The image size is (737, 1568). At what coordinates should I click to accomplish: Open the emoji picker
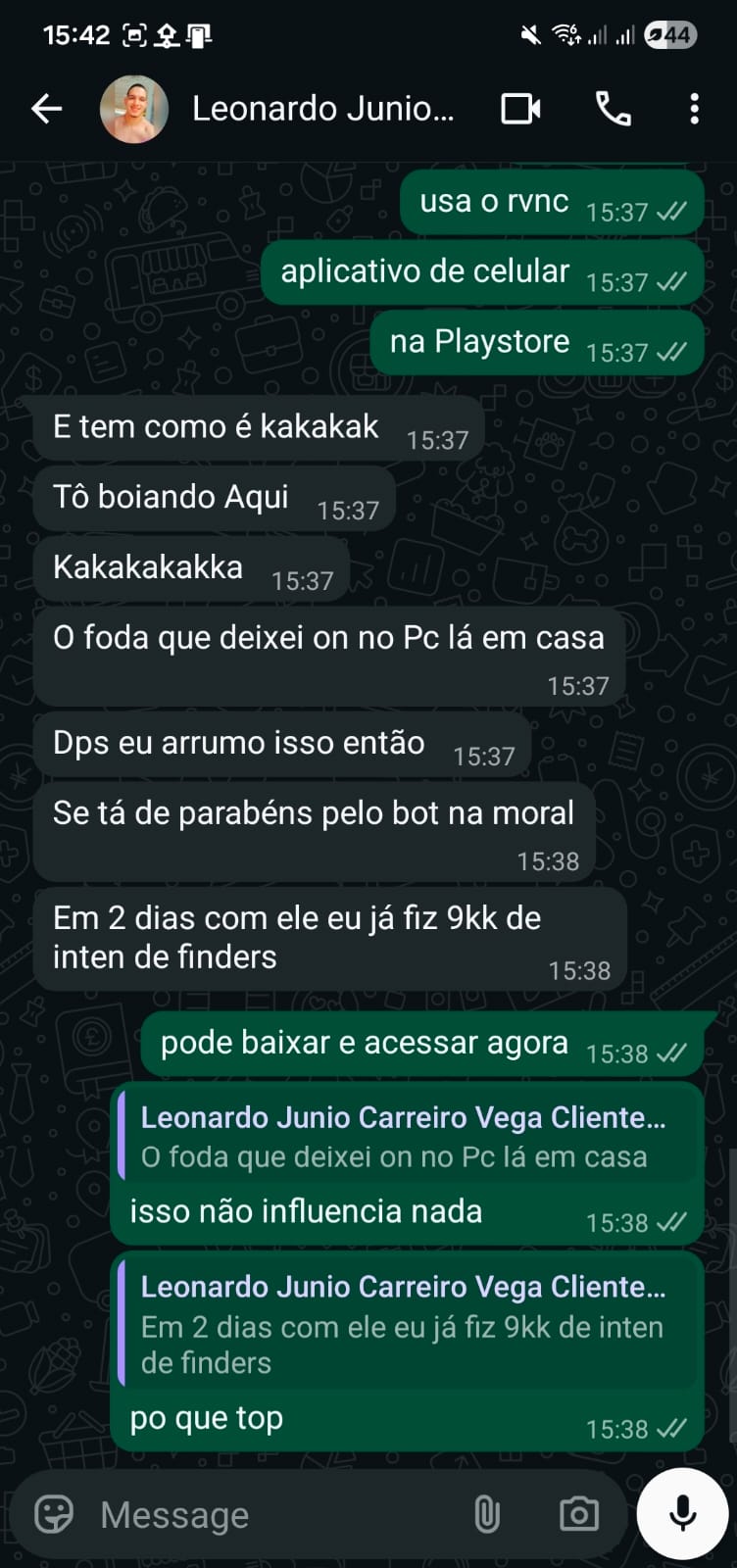54,1514
